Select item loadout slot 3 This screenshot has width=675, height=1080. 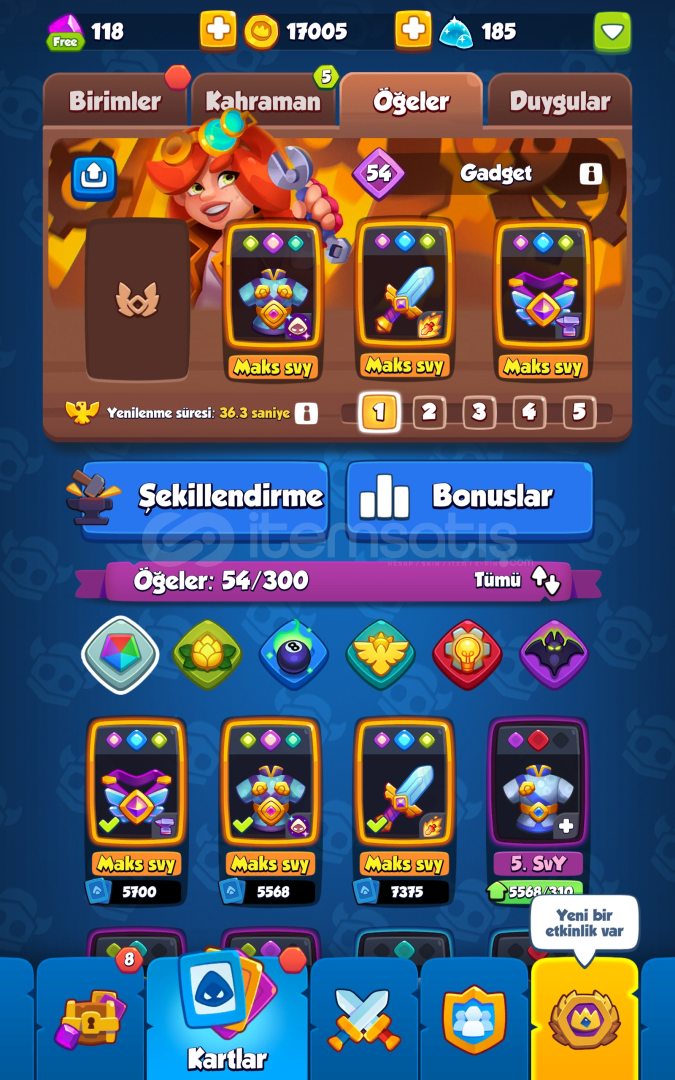[479, 412]
